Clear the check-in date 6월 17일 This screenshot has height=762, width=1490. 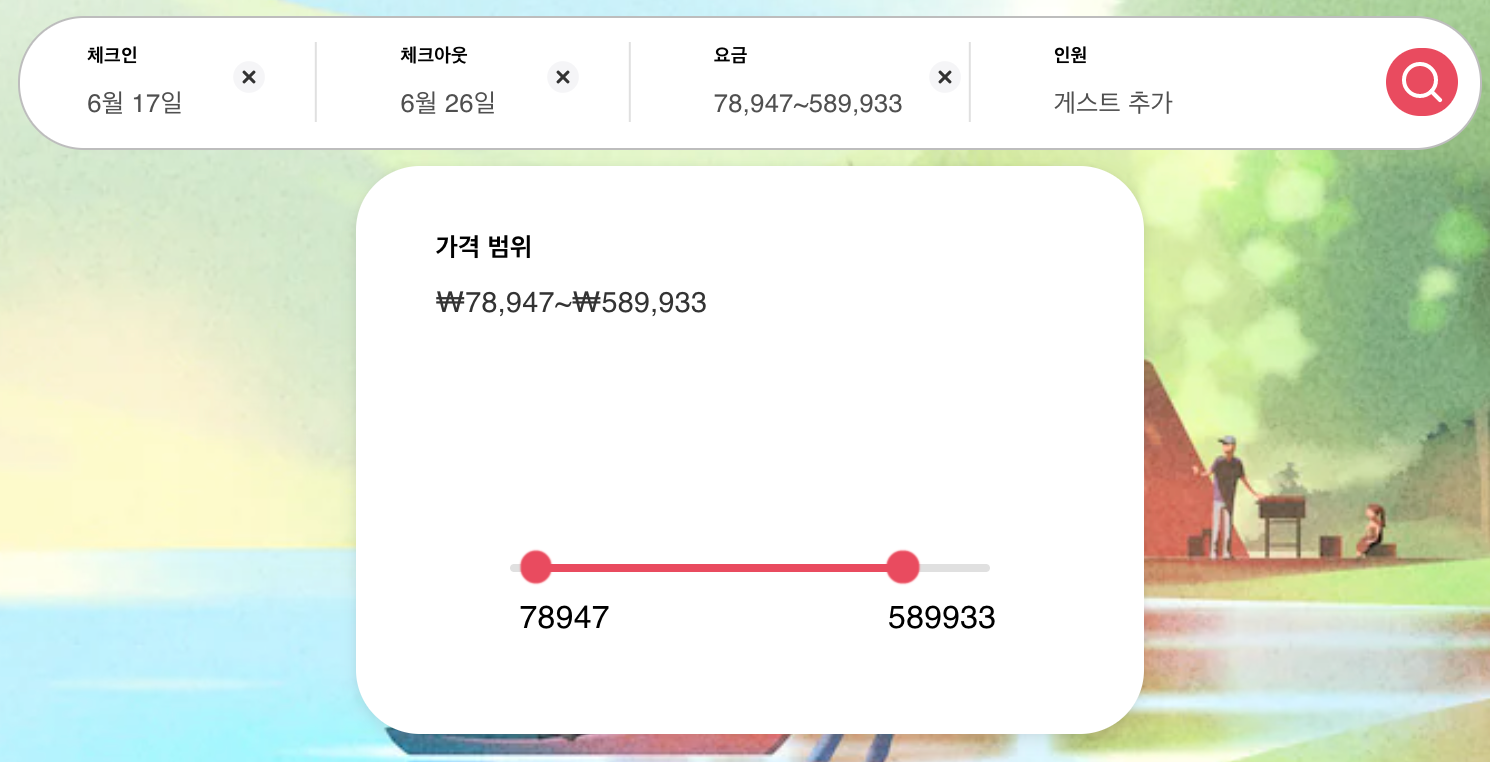point(249,77)
